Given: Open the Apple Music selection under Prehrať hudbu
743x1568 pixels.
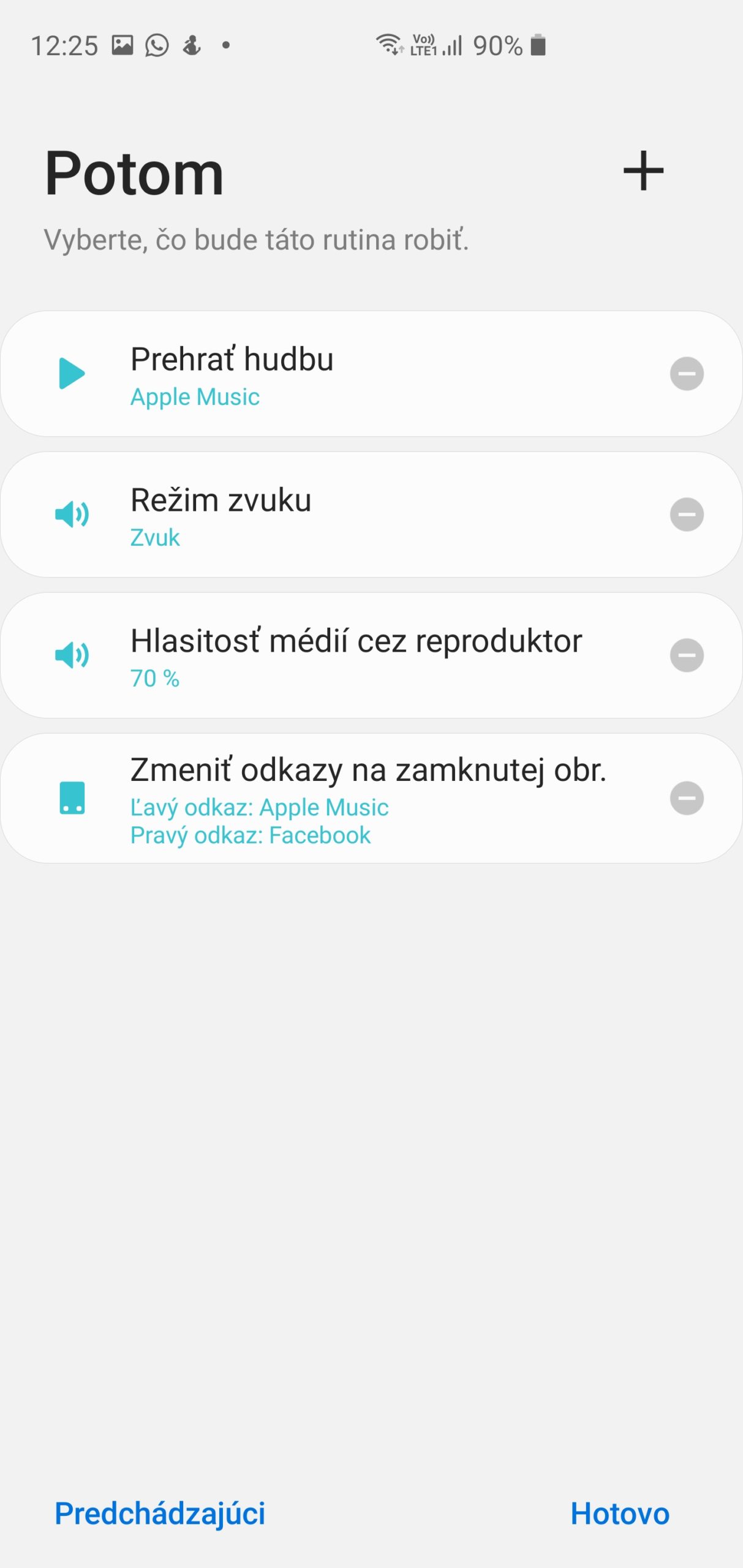Looking at the screenshot, I should (x=195, y=396).
